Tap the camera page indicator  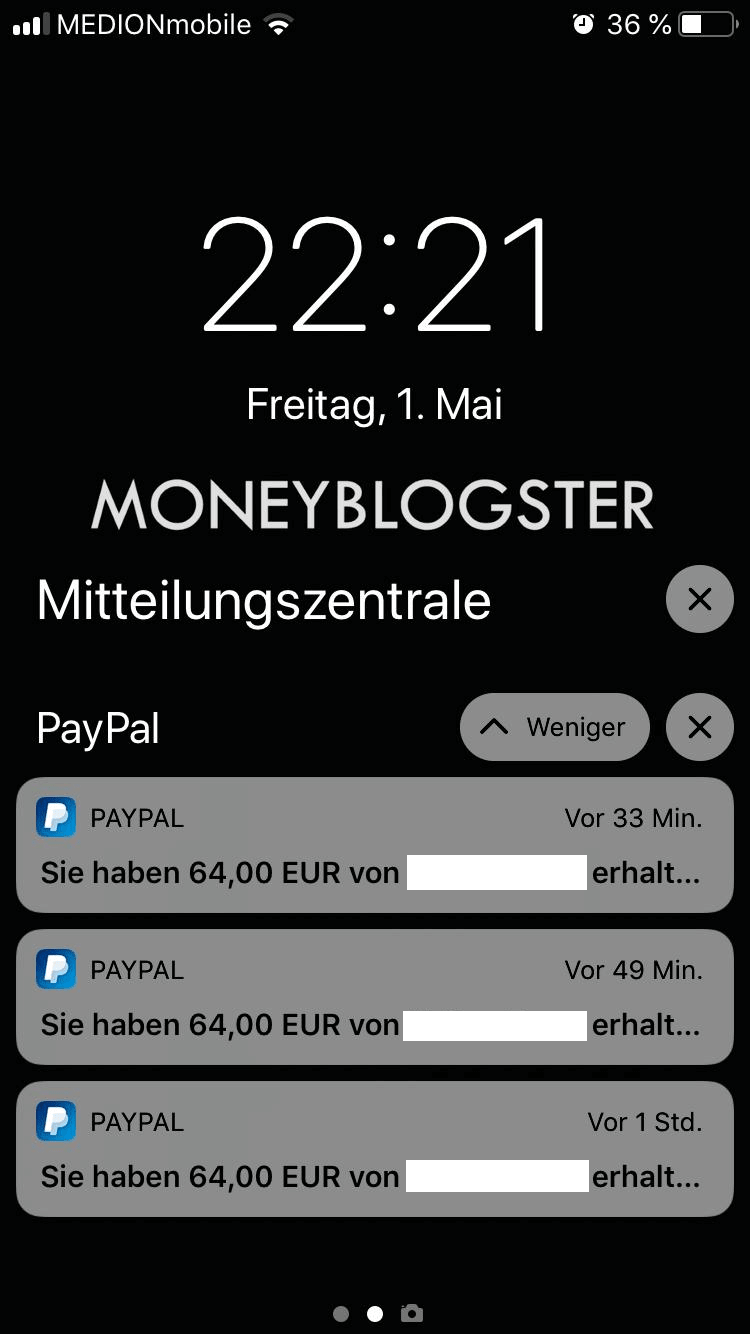click(x=411, y=1314)
